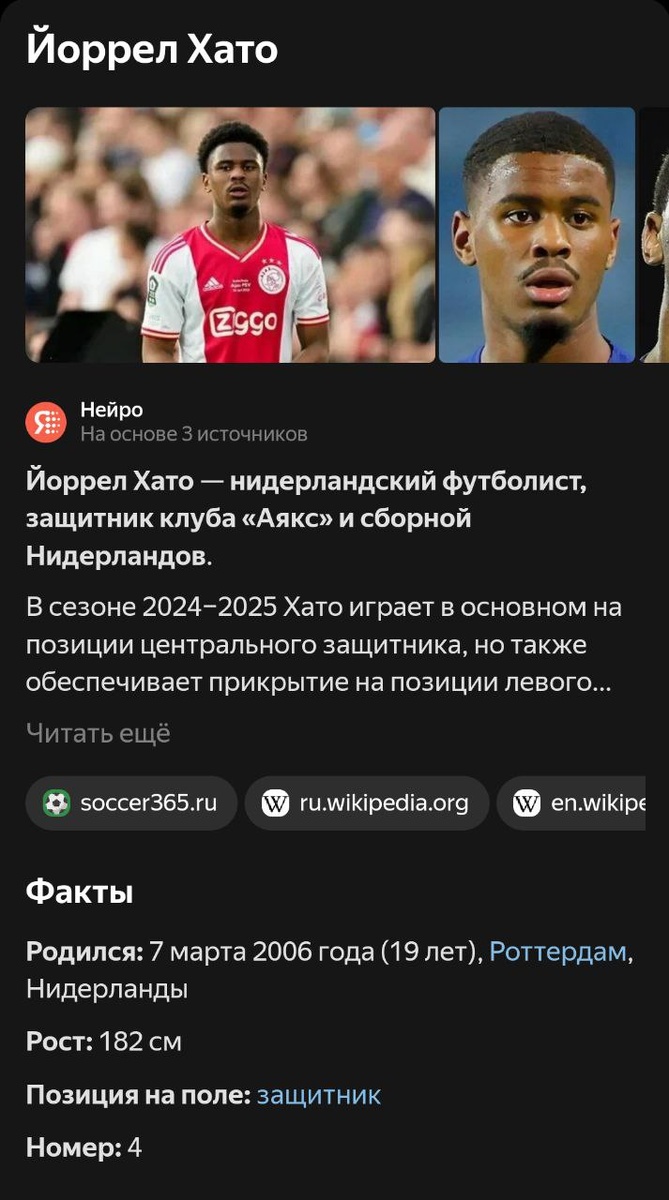
Task: Expand the summary with Читать ещё
Action: pyautogui.click(x=98, y=733)
